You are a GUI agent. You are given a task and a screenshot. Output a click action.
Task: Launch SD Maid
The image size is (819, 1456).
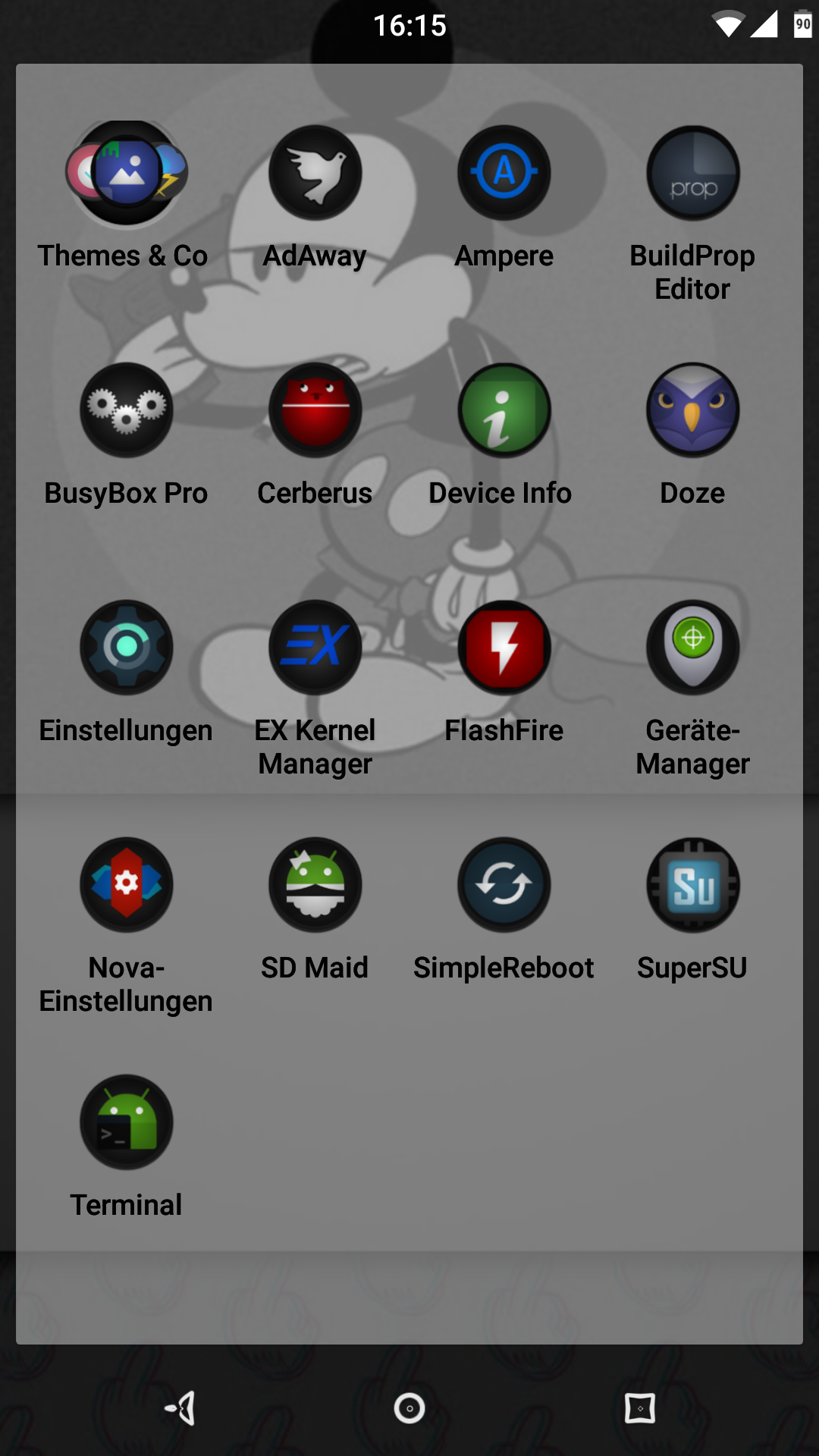[315, 885]
